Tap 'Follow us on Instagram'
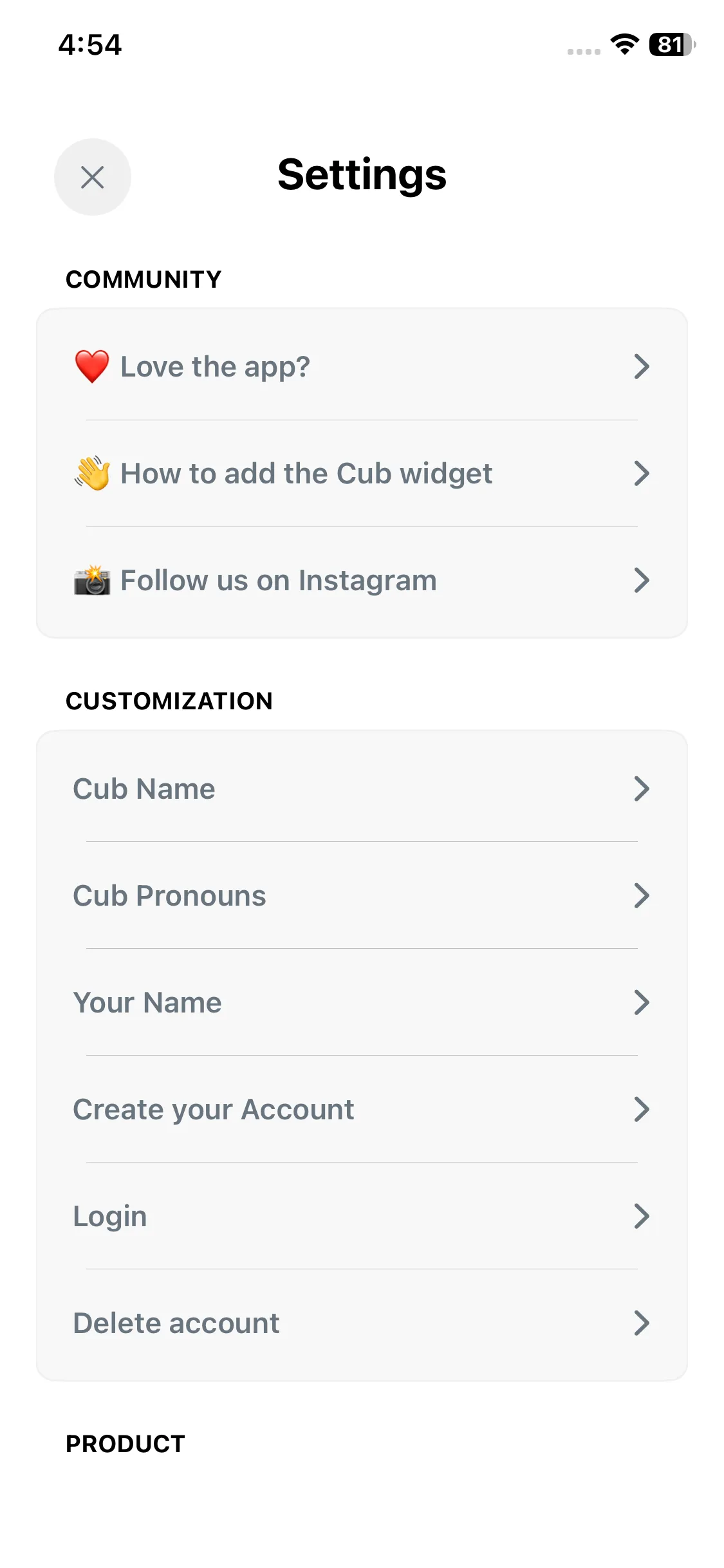Image resolution: width=724 pixels, height=1568 pixels. tap(362, 581)
